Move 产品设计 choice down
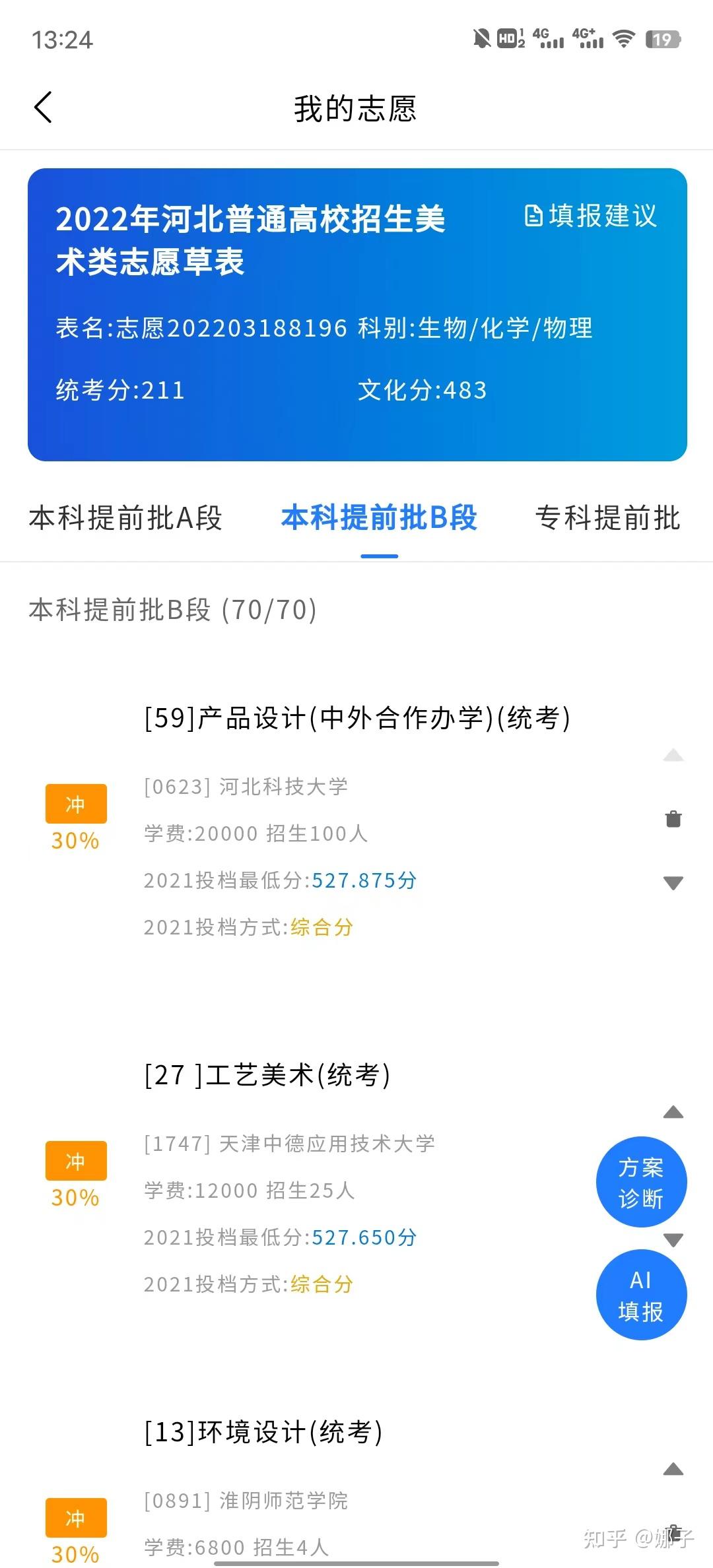Image resolution: width=713 pixels, height=1568 pixels. (673, 883)
